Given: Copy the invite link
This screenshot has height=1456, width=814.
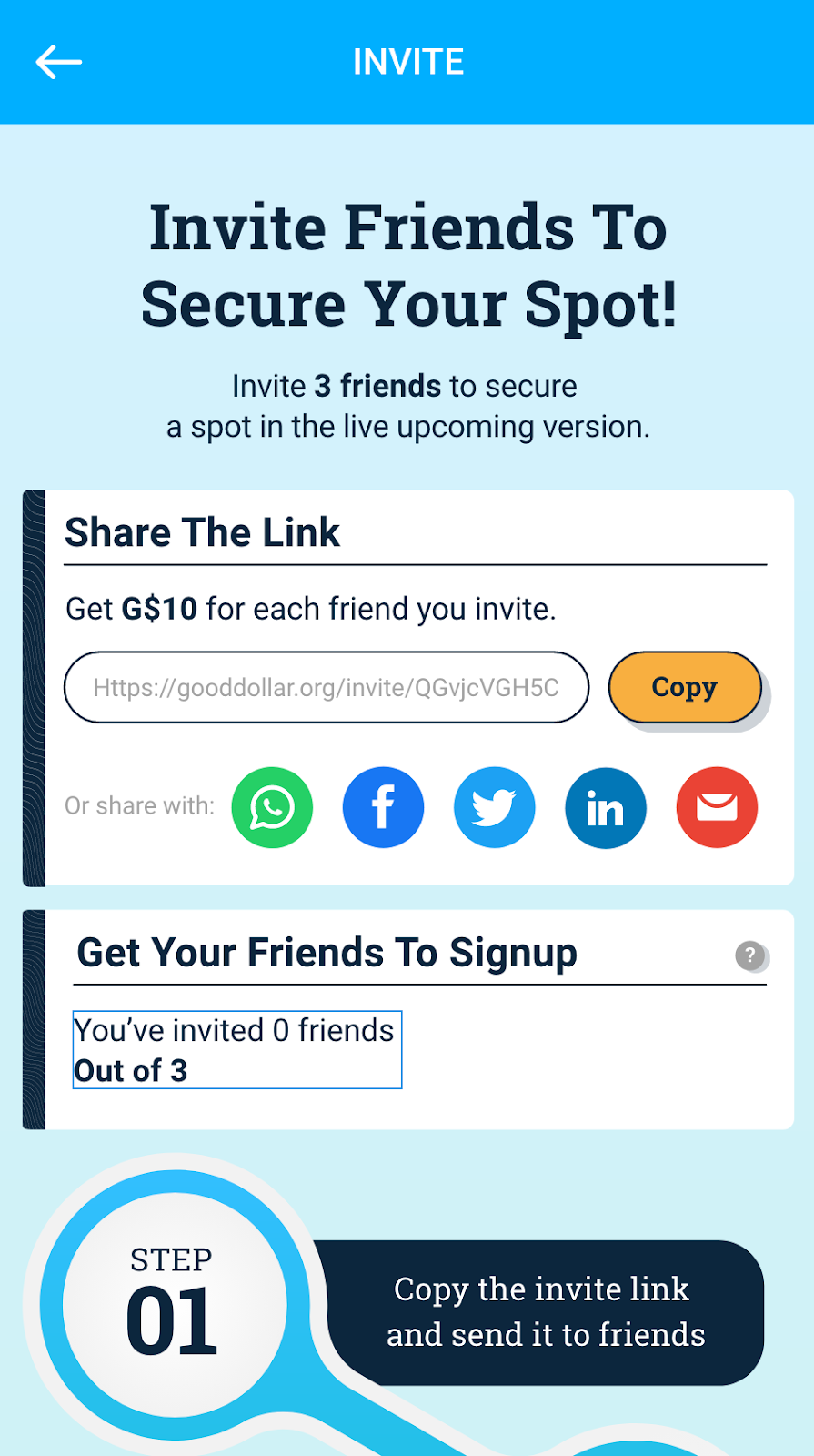Looking at the screenshot, I should pyautogui.click(x=685, y=687).
